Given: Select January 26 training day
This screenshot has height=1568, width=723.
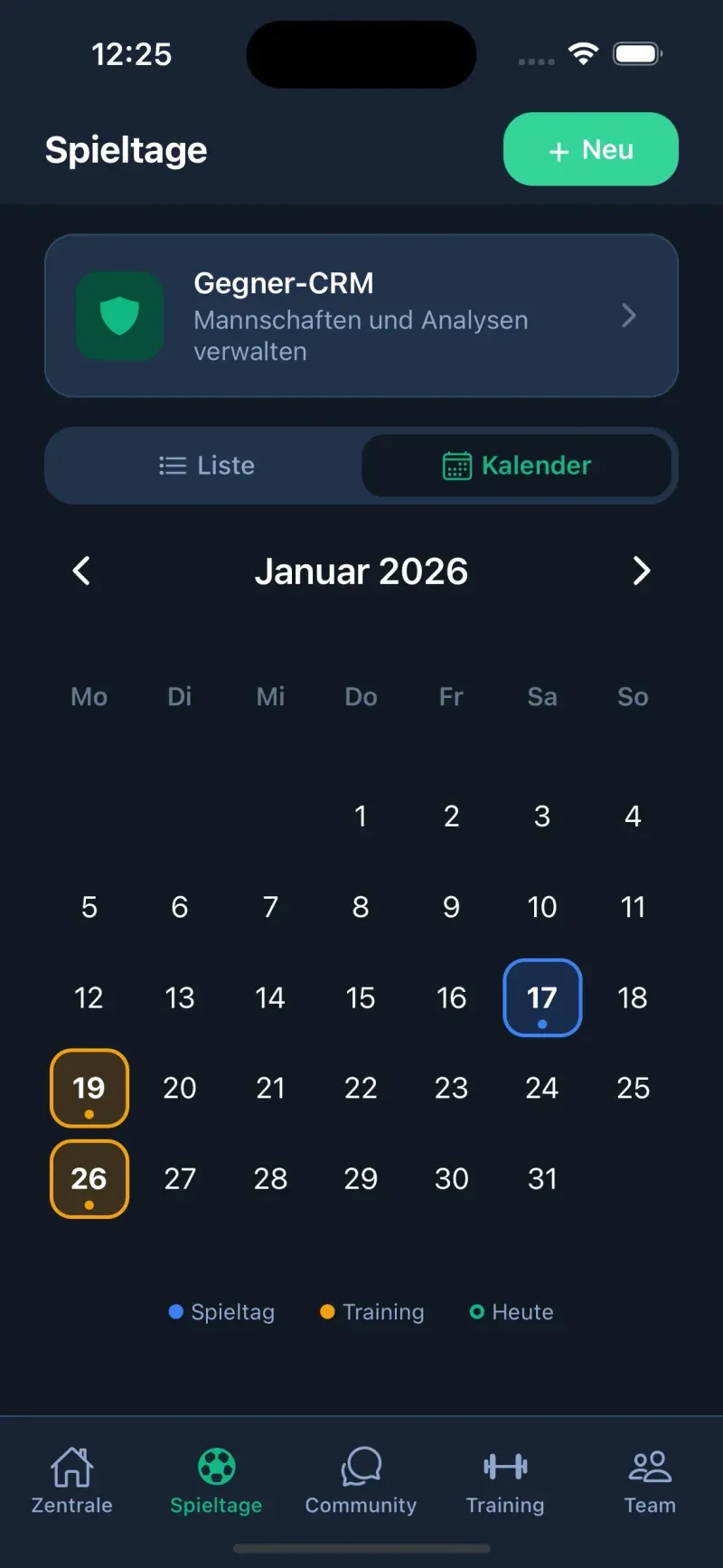Looking at the screenshot, I should [89, 1178].
